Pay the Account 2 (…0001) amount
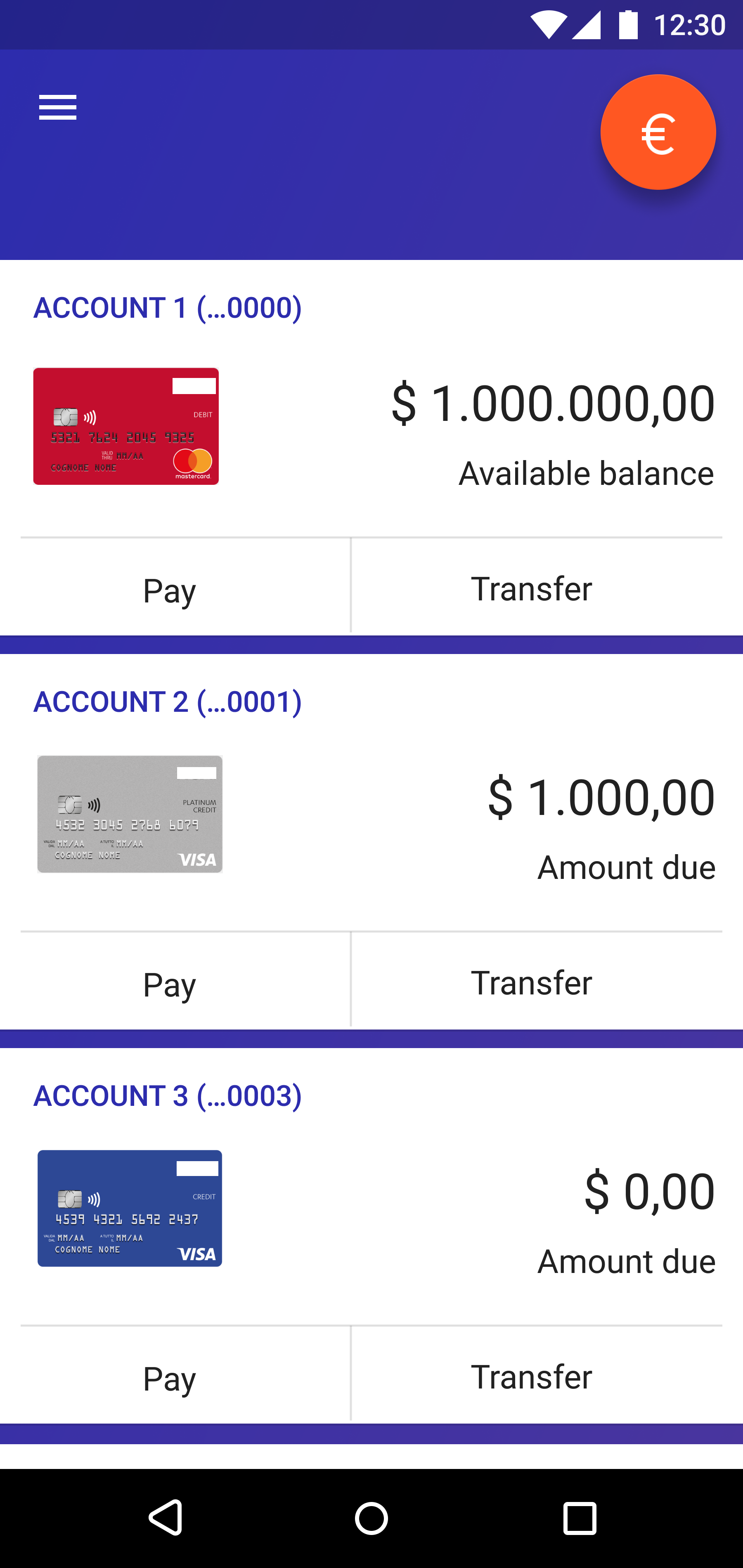The width and height of the screenshot is (743, 1568). (x=169, y=983)
